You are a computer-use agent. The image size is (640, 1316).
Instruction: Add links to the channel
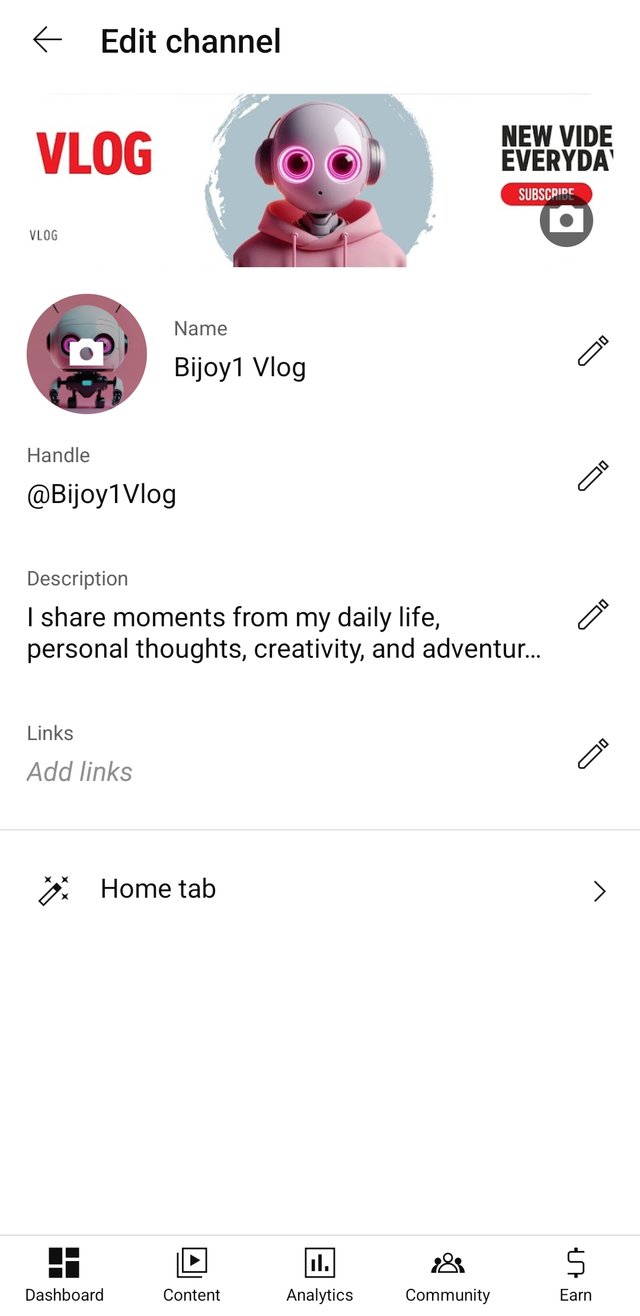click(593, 753)
